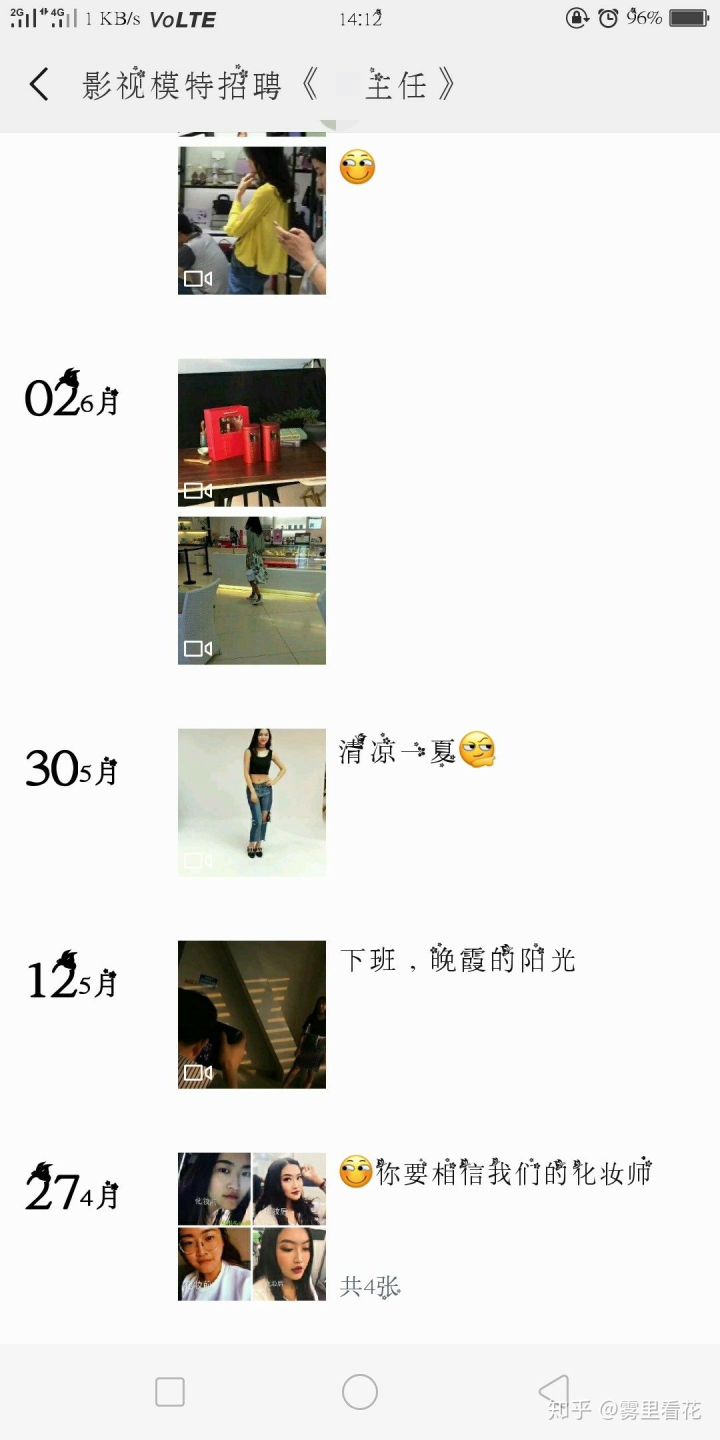Open the recent apps square button
The height and width of the screenshot is (1440, 720).
tap(170, 1391)
